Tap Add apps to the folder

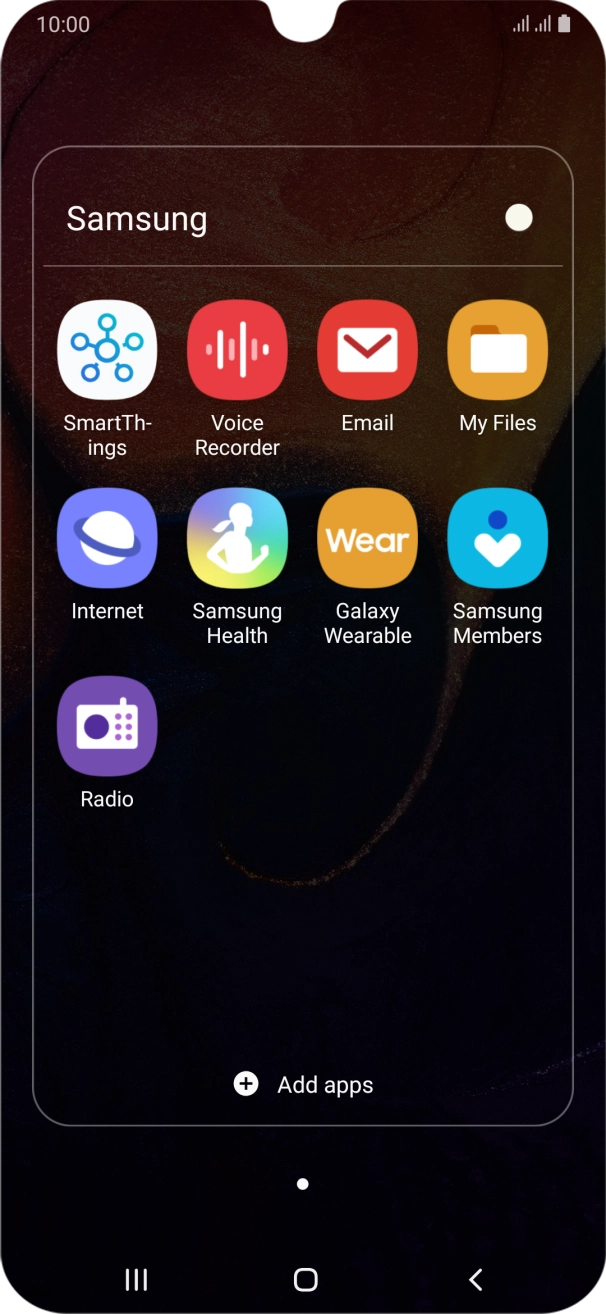click(x=303, y=1085)
